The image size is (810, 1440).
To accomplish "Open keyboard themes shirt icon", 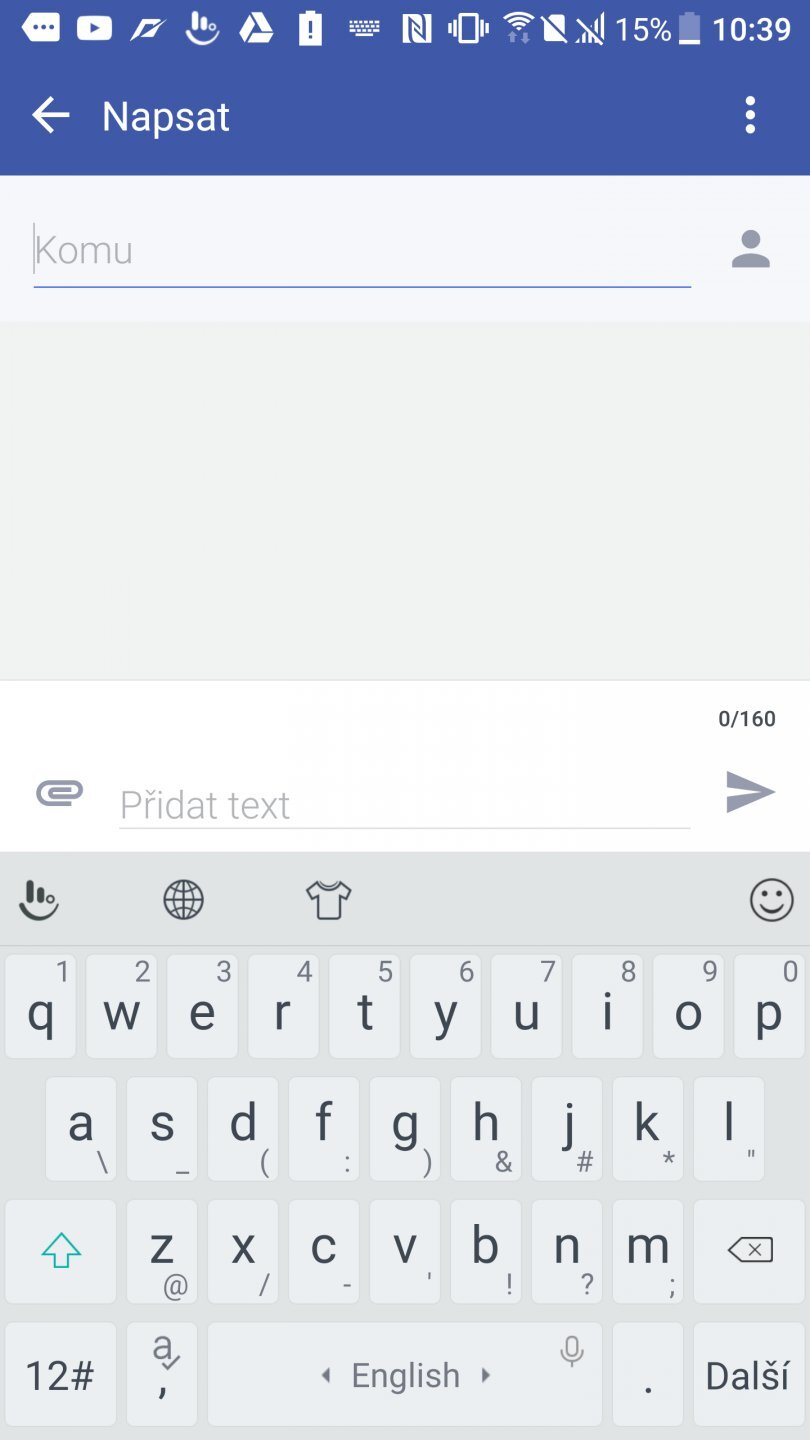I will coord(328,900).
